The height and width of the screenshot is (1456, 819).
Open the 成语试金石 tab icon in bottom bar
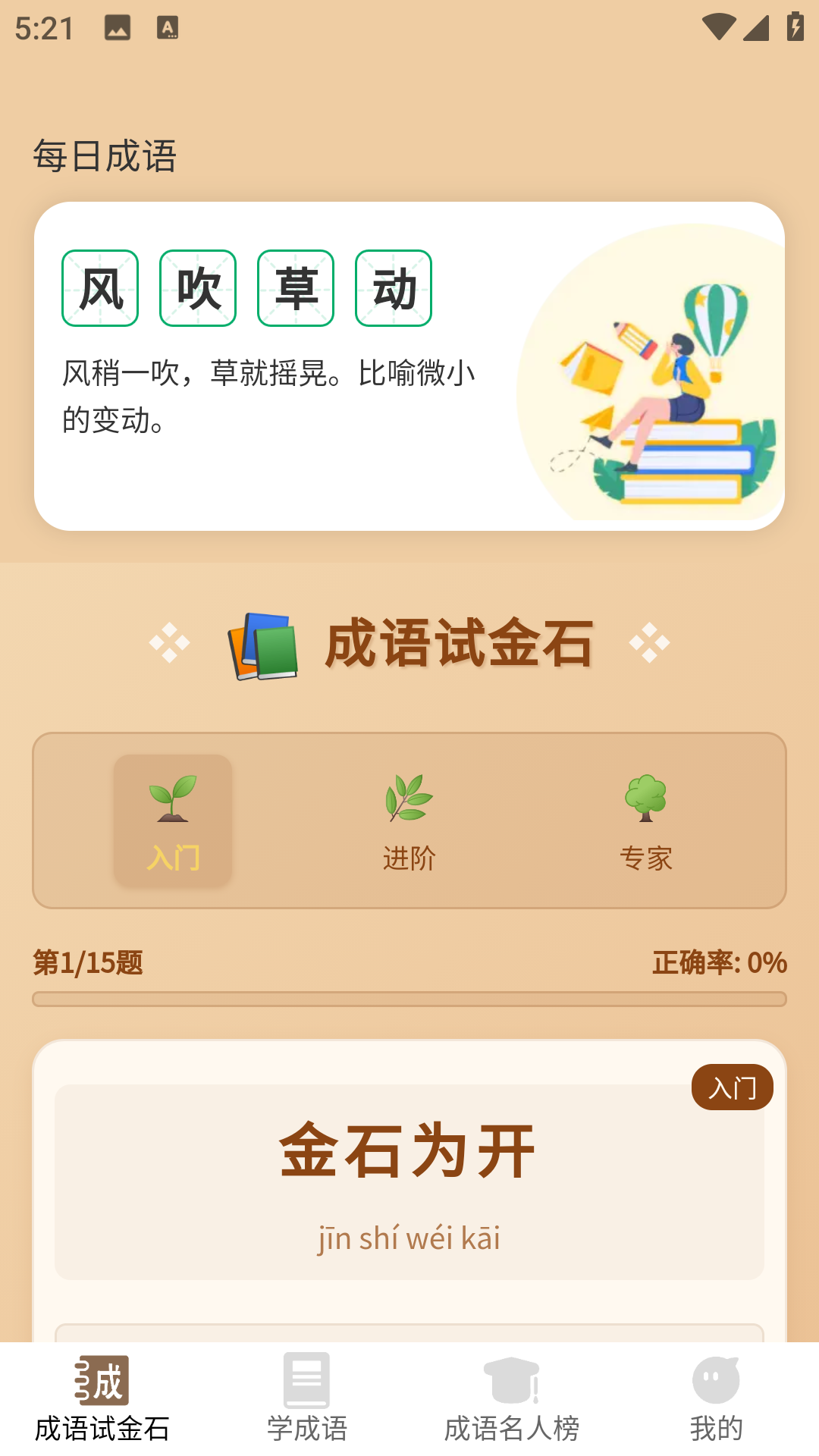[101, 1384]
